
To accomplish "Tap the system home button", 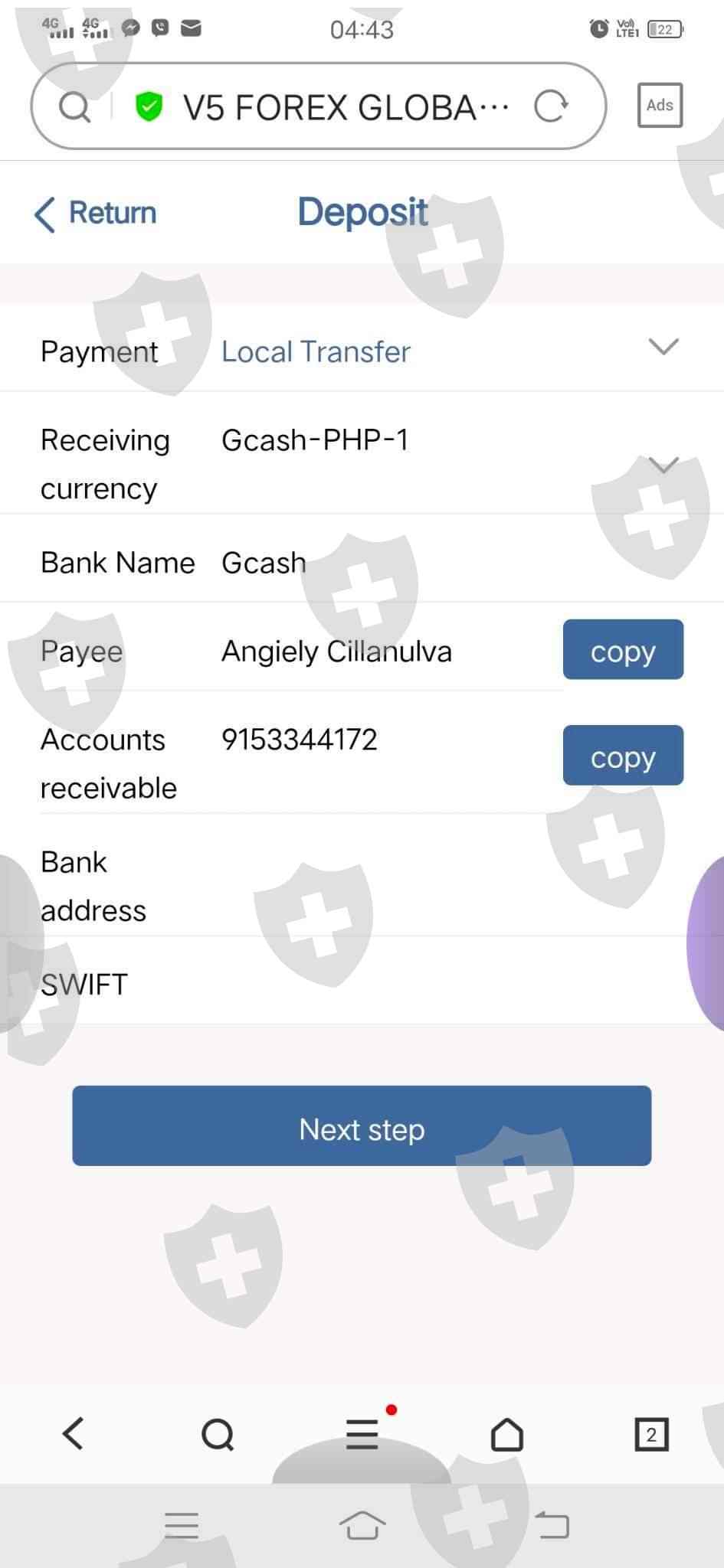I will coord(362,1525).
